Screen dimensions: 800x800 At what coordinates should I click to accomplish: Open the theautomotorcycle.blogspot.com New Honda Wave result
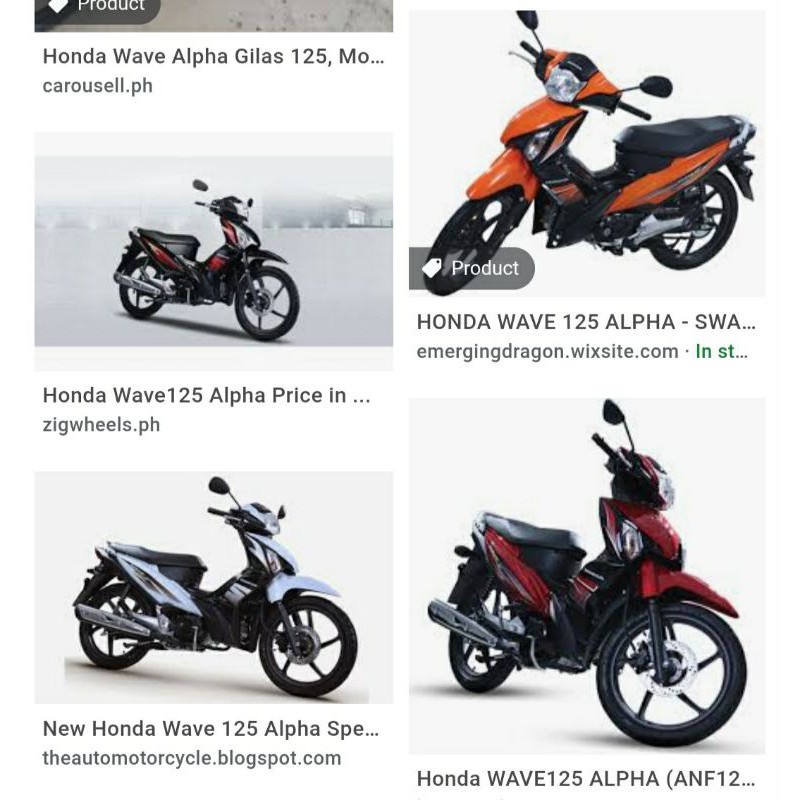210,729
